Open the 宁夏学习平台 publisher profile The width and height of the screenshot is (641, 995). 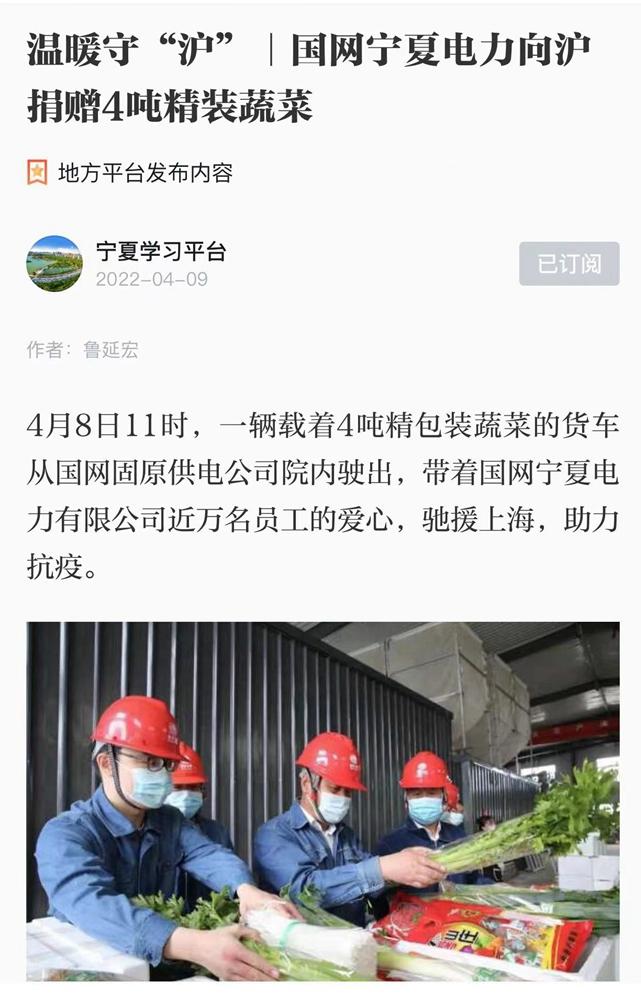[x=161, y=251]
